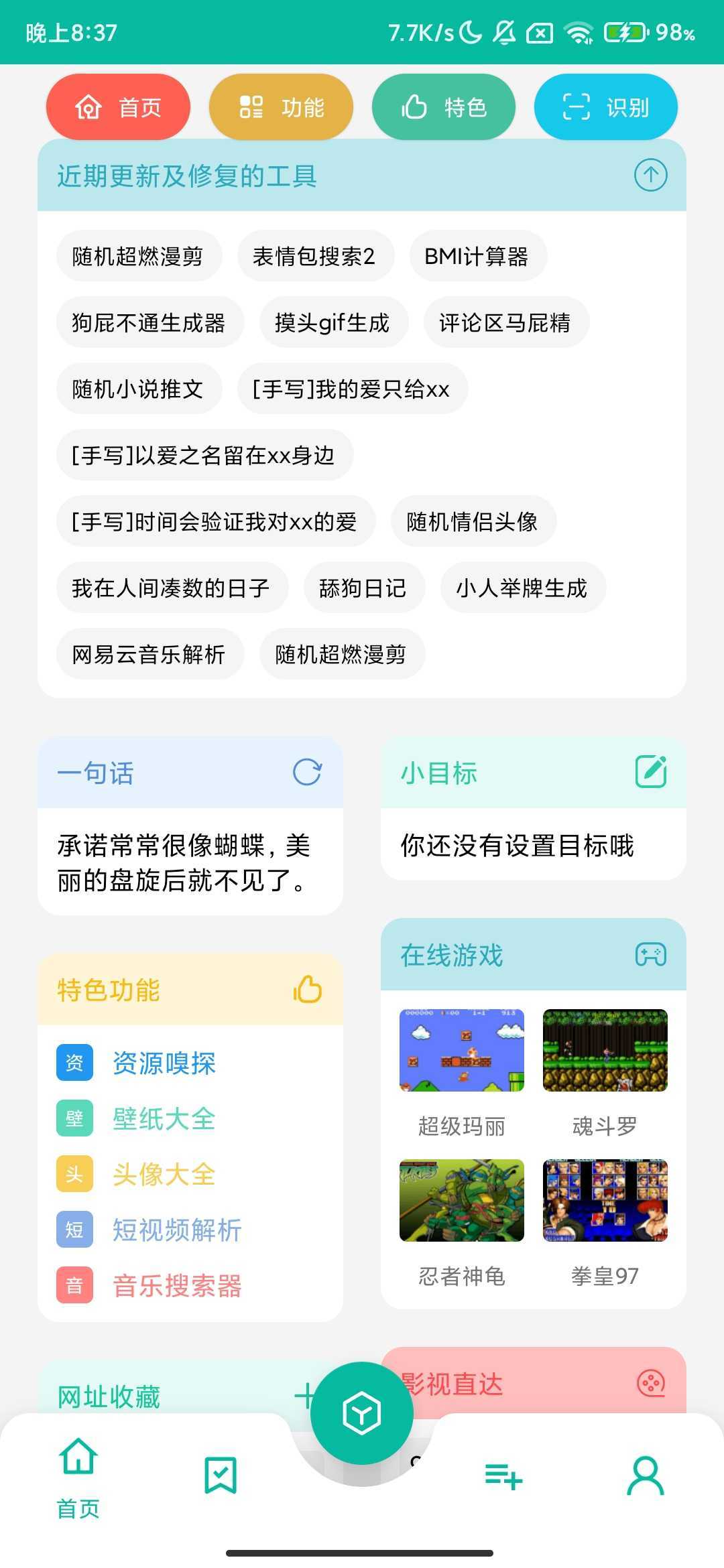Tap the refresh icon in 一句话 card

click(x=307, y=772)
